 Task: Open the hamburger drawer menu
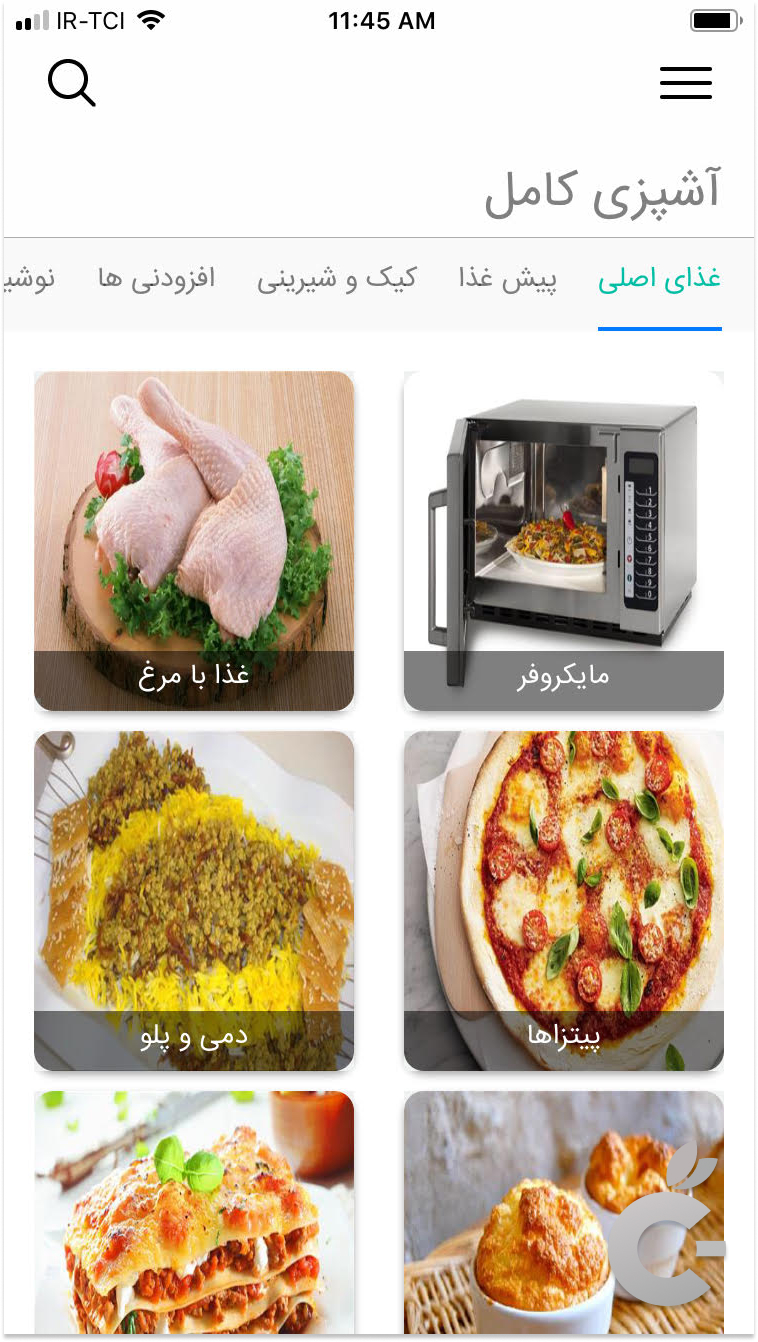point(685,83)
